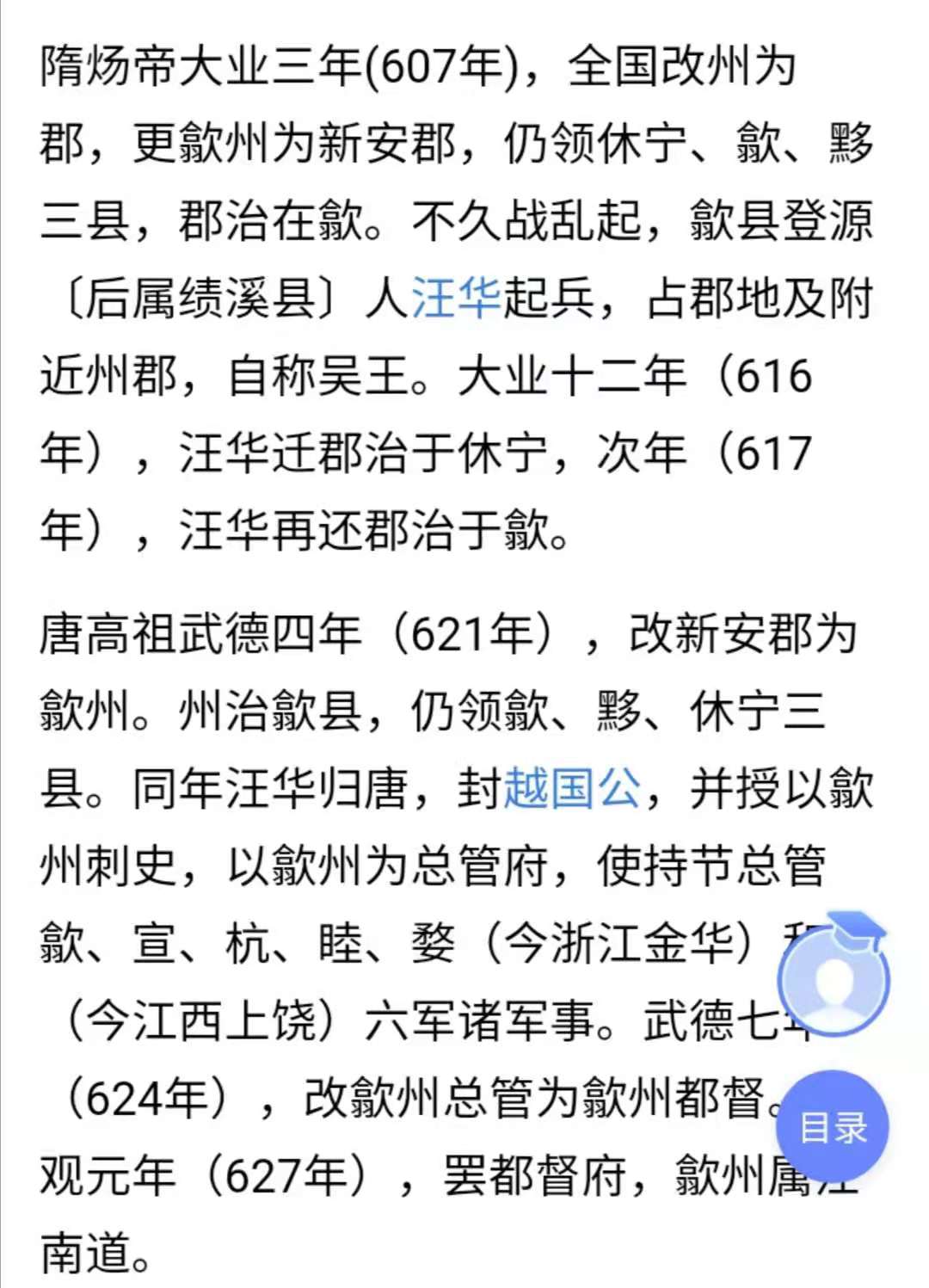The width and height of the screenshot is (929, 1288).
Task: Open the 汪华 link
Action: click(456, 299)
